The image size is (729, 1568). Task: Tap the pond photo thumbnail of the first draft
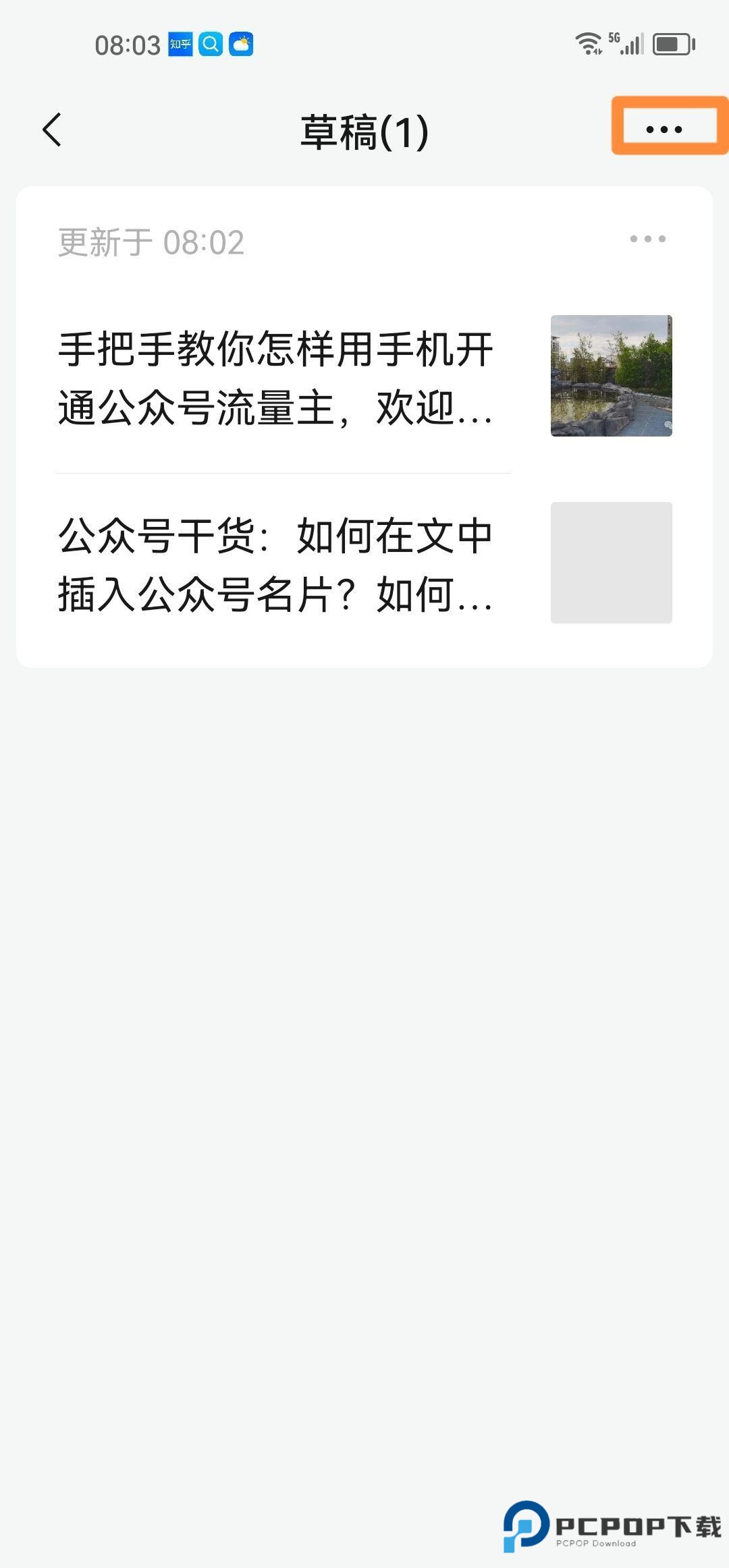point(610,376)
